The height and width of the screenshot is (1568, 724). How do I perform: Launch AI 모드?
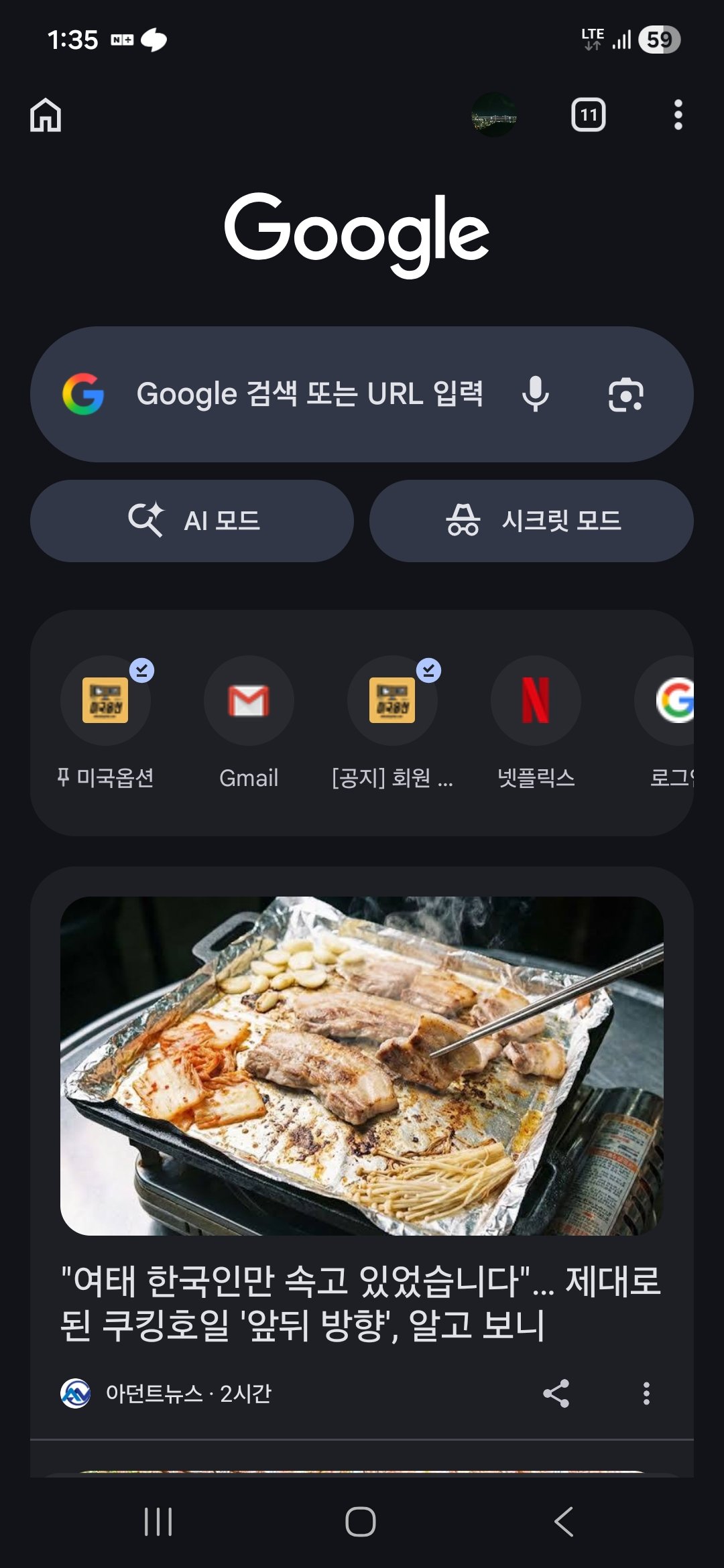[x=192, y=521]
